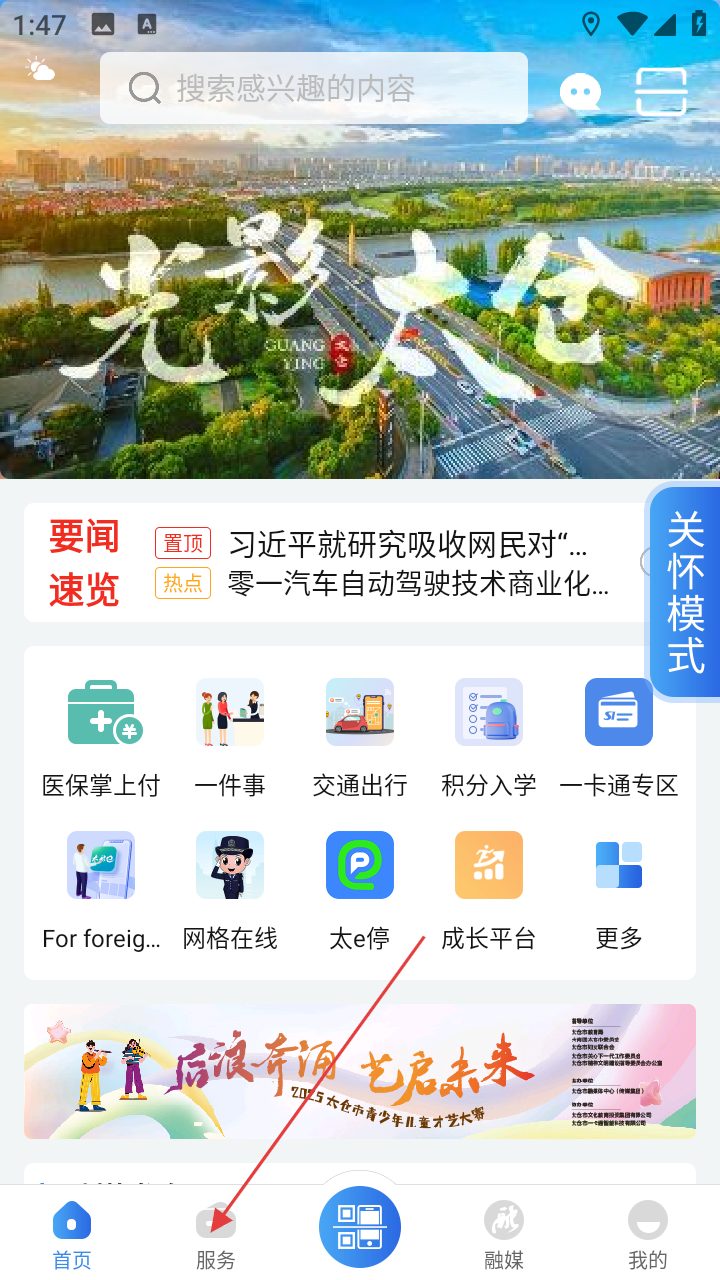Open 成长平台 service
The image size is (720, 1280).
tap(489, 892)
